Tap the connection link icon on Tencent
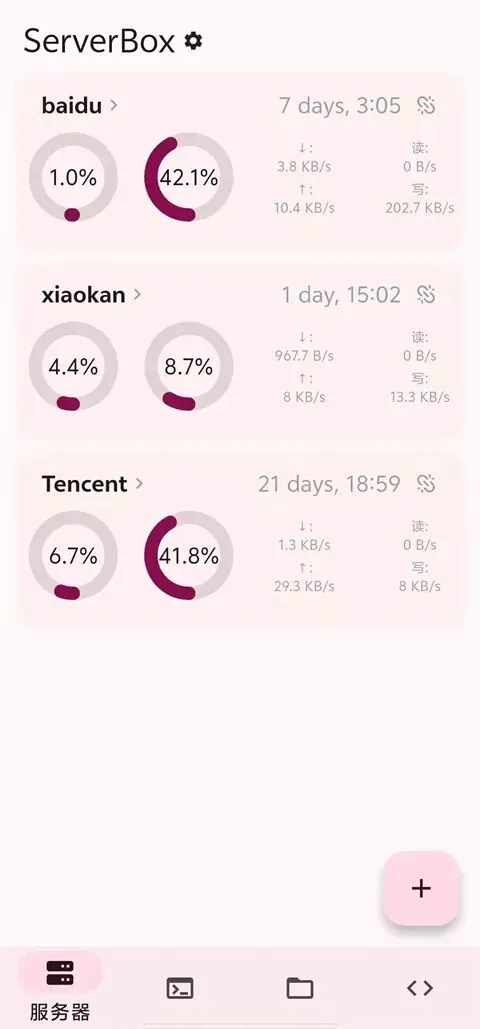480x1029 pixels. click(426, 484)
